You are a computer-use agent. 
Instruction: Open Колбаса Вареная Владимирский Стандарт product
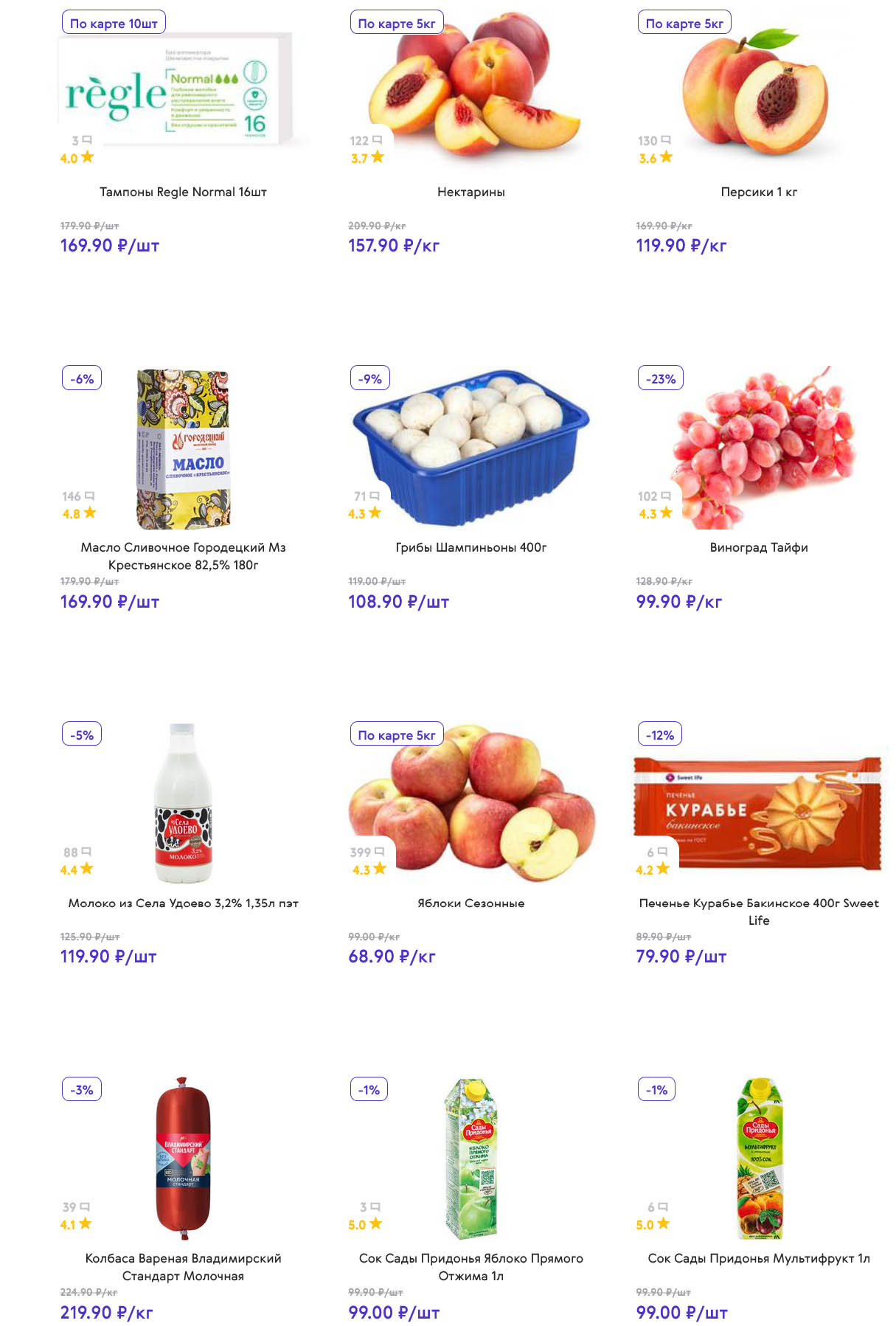pyautogui.click(x=183, y=1266)
